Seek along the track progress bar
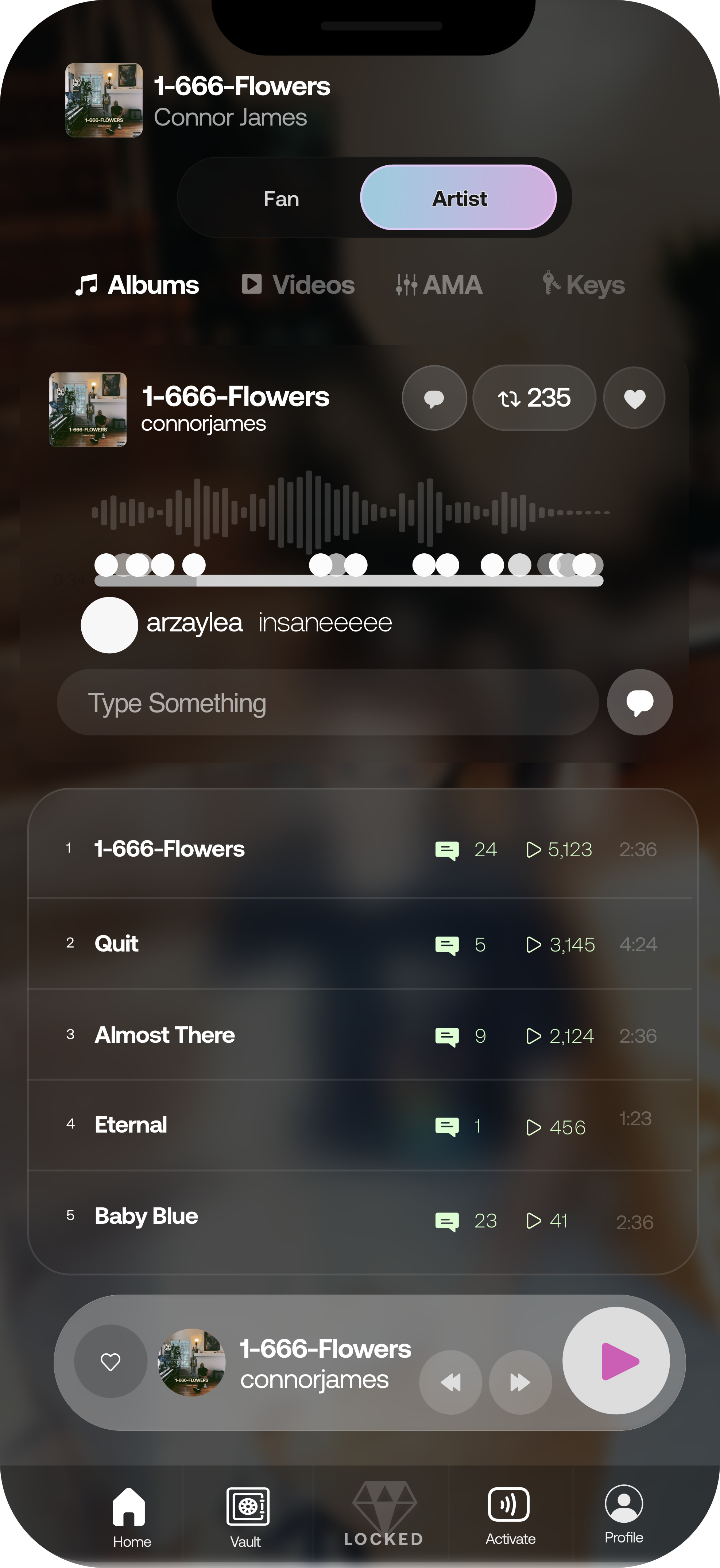The image size is (720, 1568). (347, 581)
